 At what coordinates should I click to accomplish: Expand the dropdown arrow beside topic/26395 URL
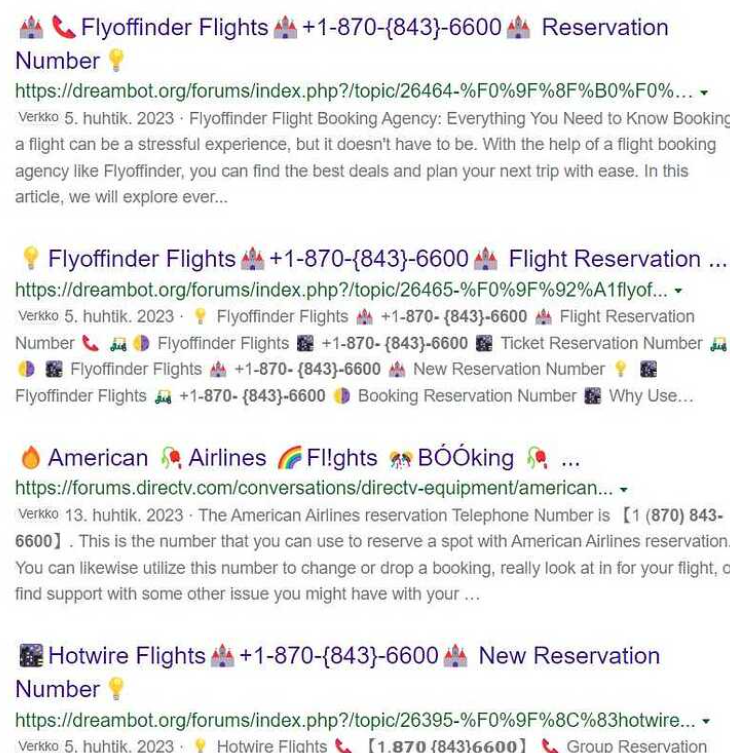coord(706,722)
